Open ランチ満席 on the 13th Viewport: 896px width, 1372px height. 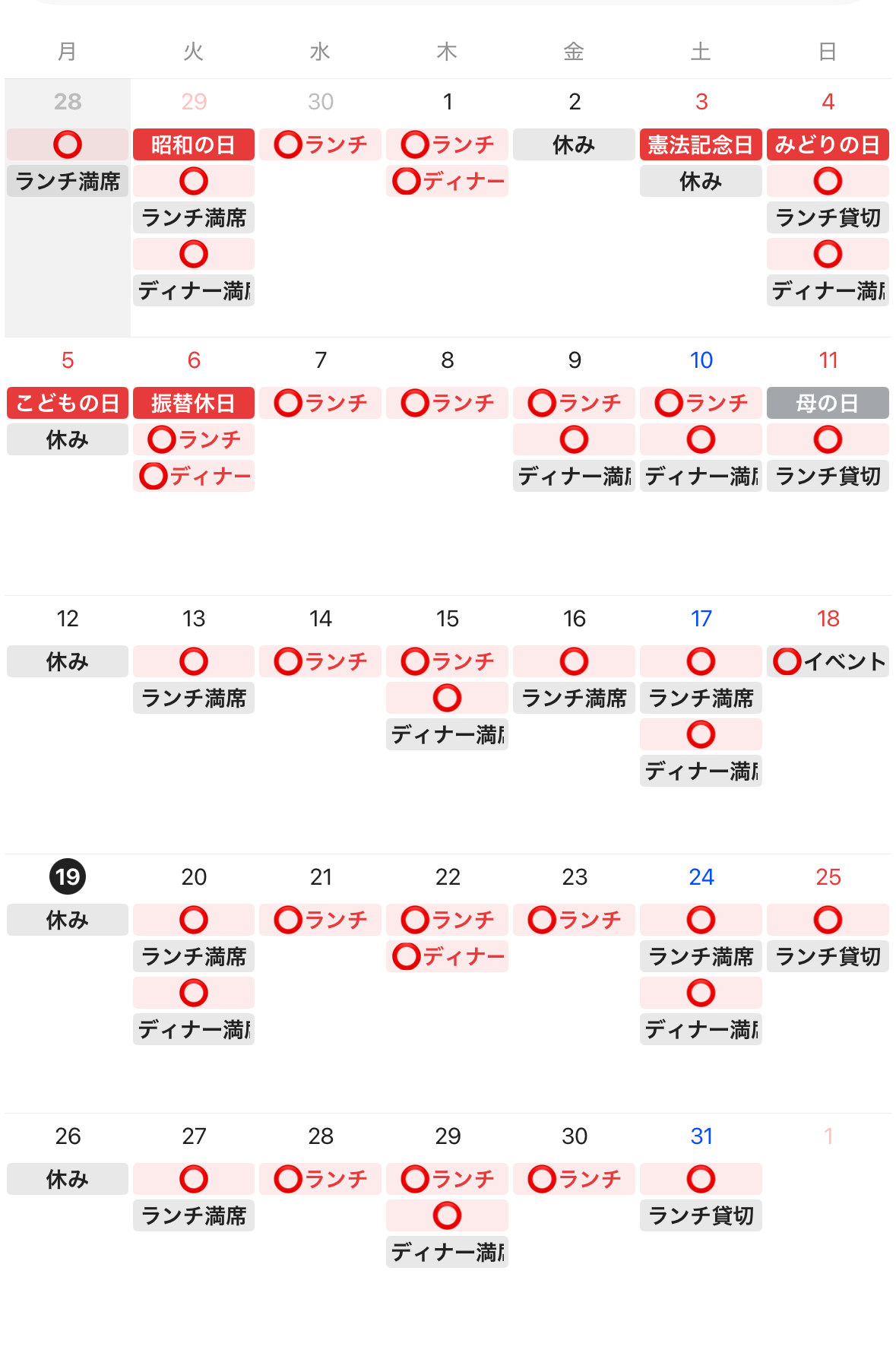194,698
